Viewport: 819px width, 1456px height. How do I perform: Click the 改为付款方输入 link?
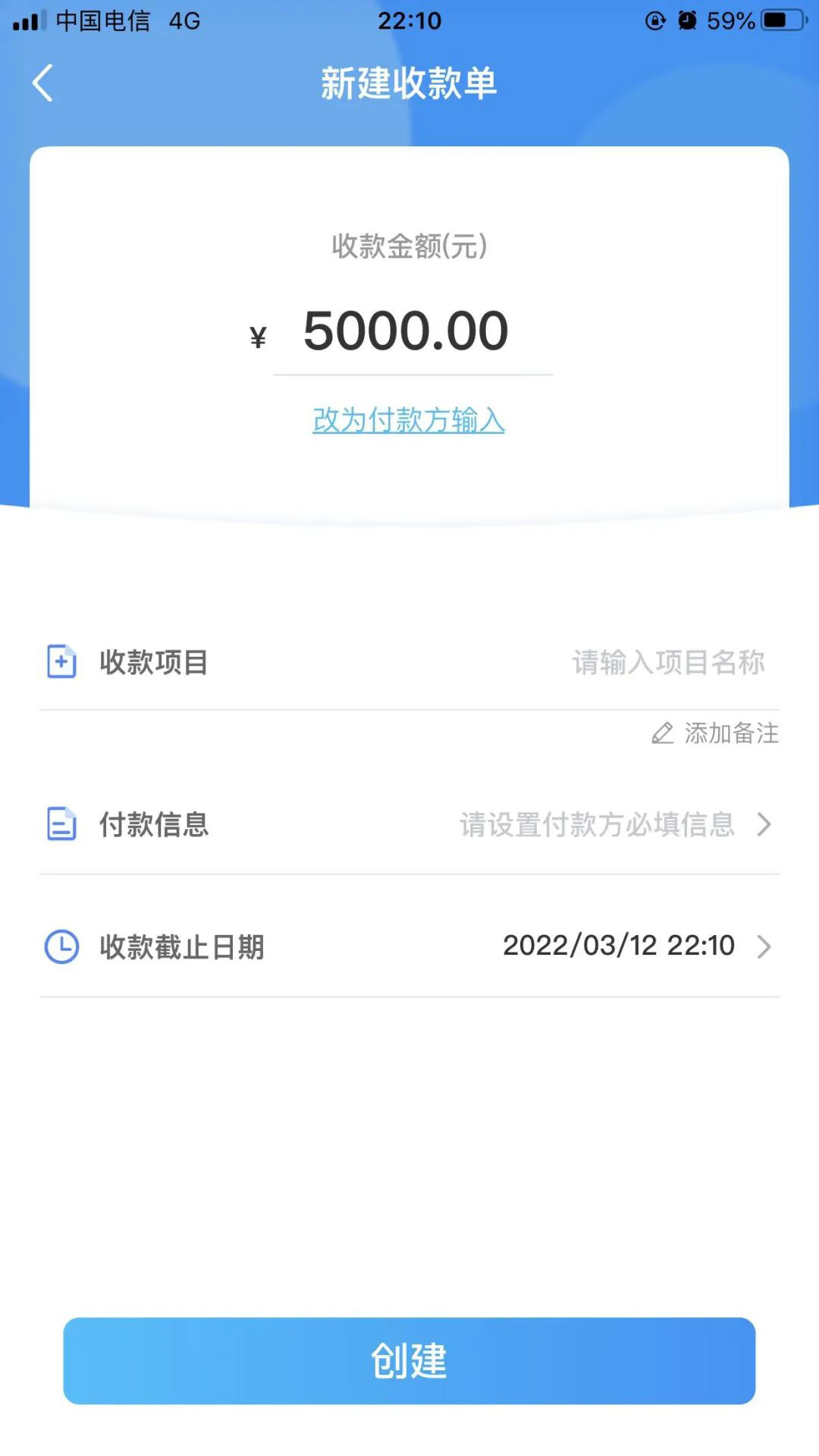coord(409,422)
